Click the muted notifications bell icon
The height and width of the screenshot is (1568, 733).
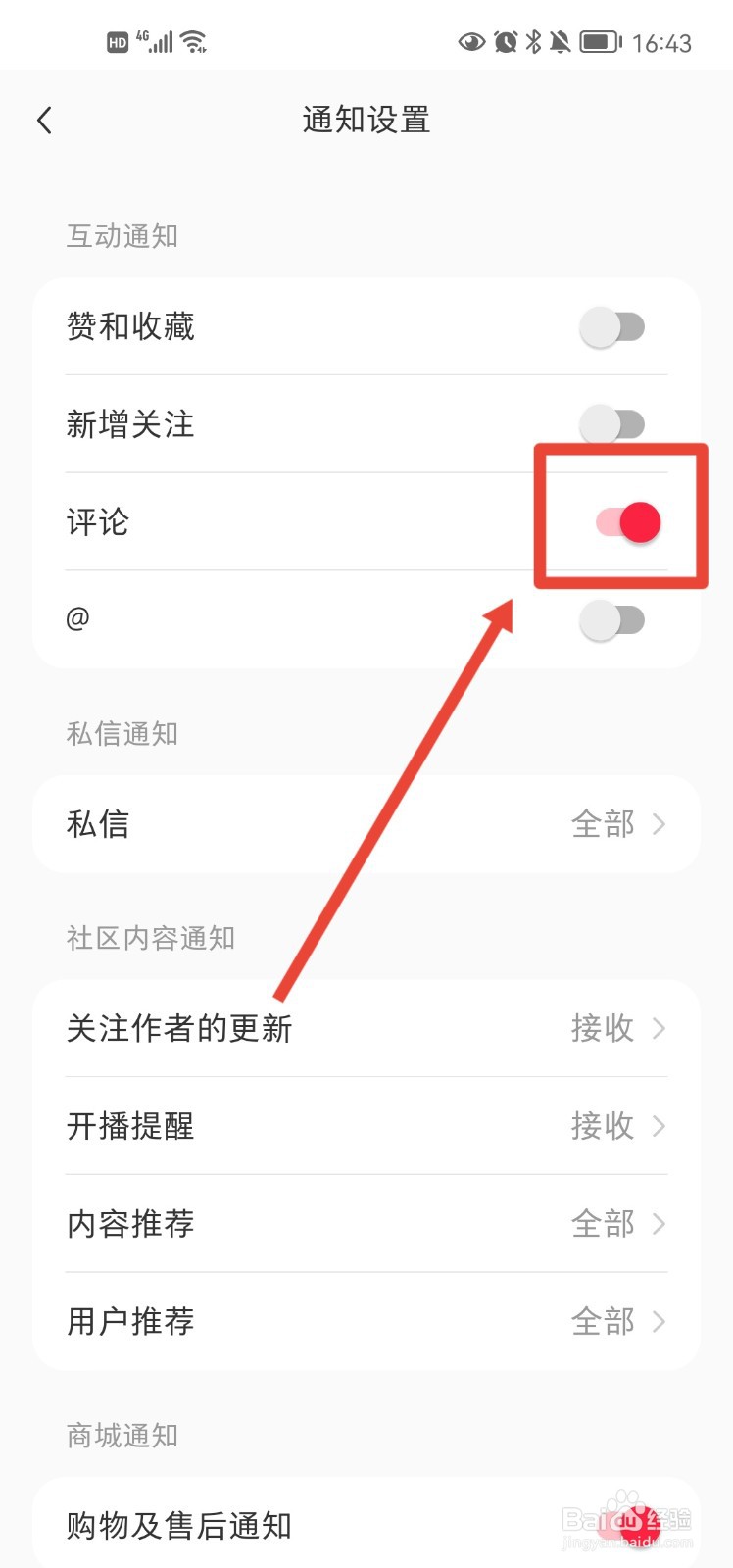click(x=559, y=41)
